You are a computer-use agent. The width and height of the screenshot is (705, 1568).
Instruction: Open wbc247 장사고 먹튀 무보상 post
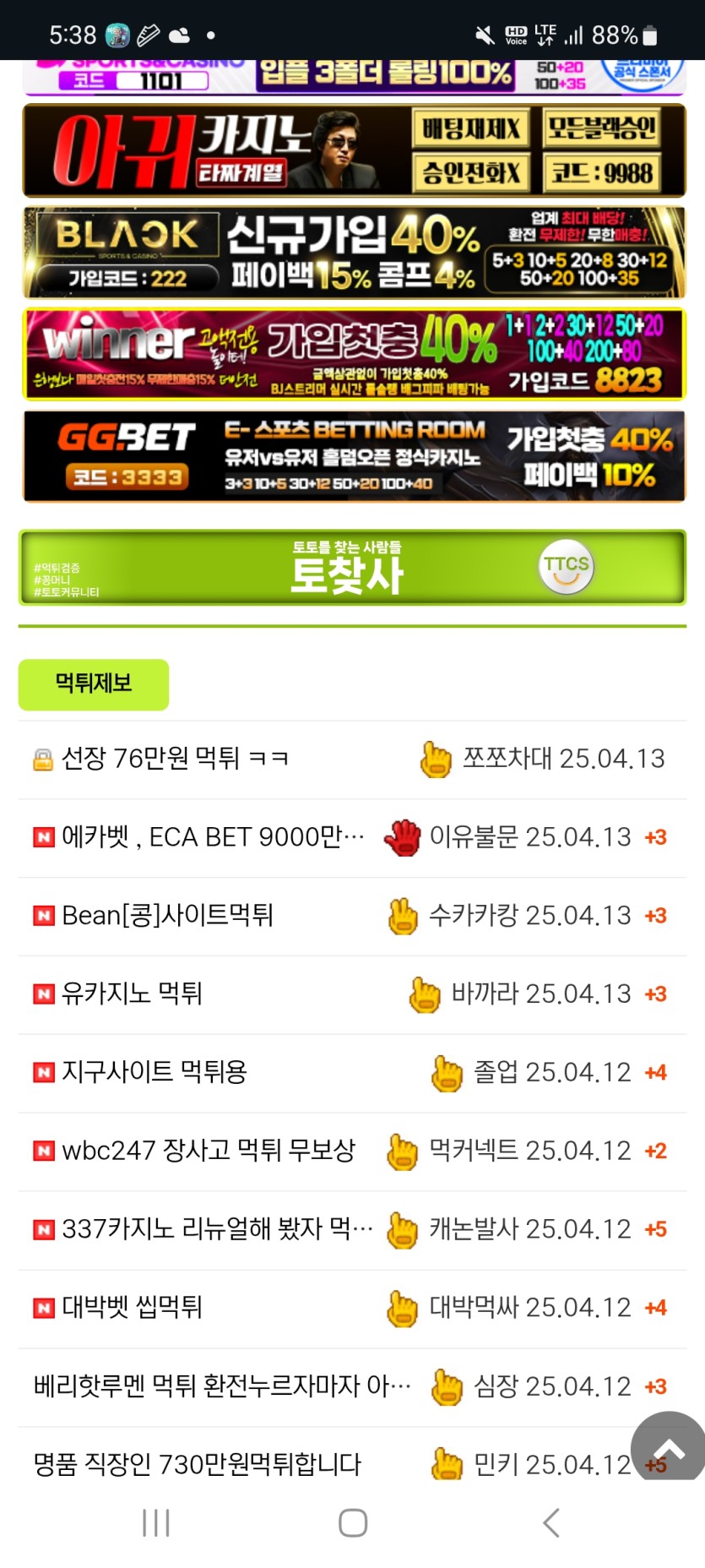click(209, 1151)
